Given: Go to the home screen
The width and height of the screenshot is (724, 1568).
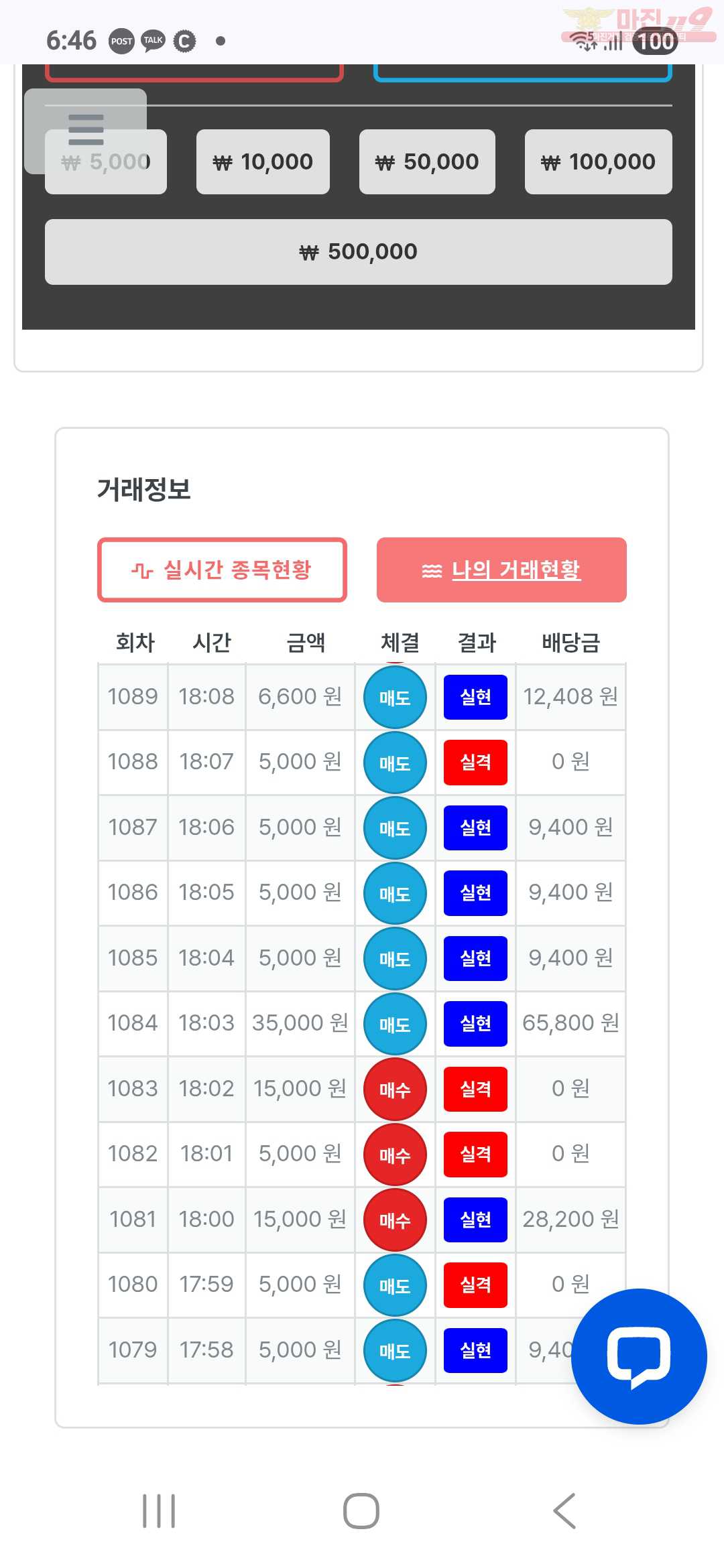Looking at the screenshot, I should pyautogui.click(x=361, y=1511).
